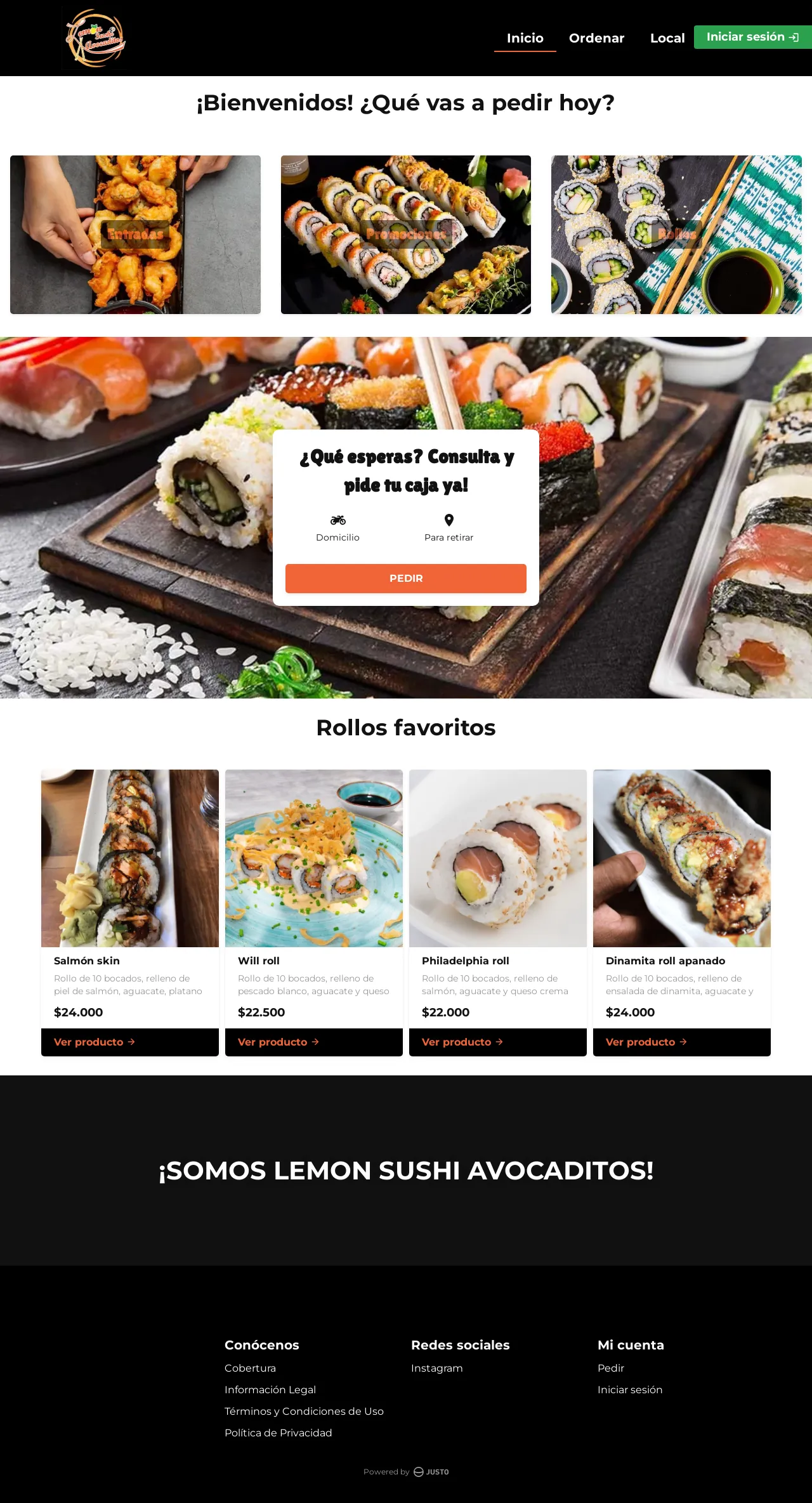Open Política de Privacidad link
812x1503 pixels.
(278, 1433)
